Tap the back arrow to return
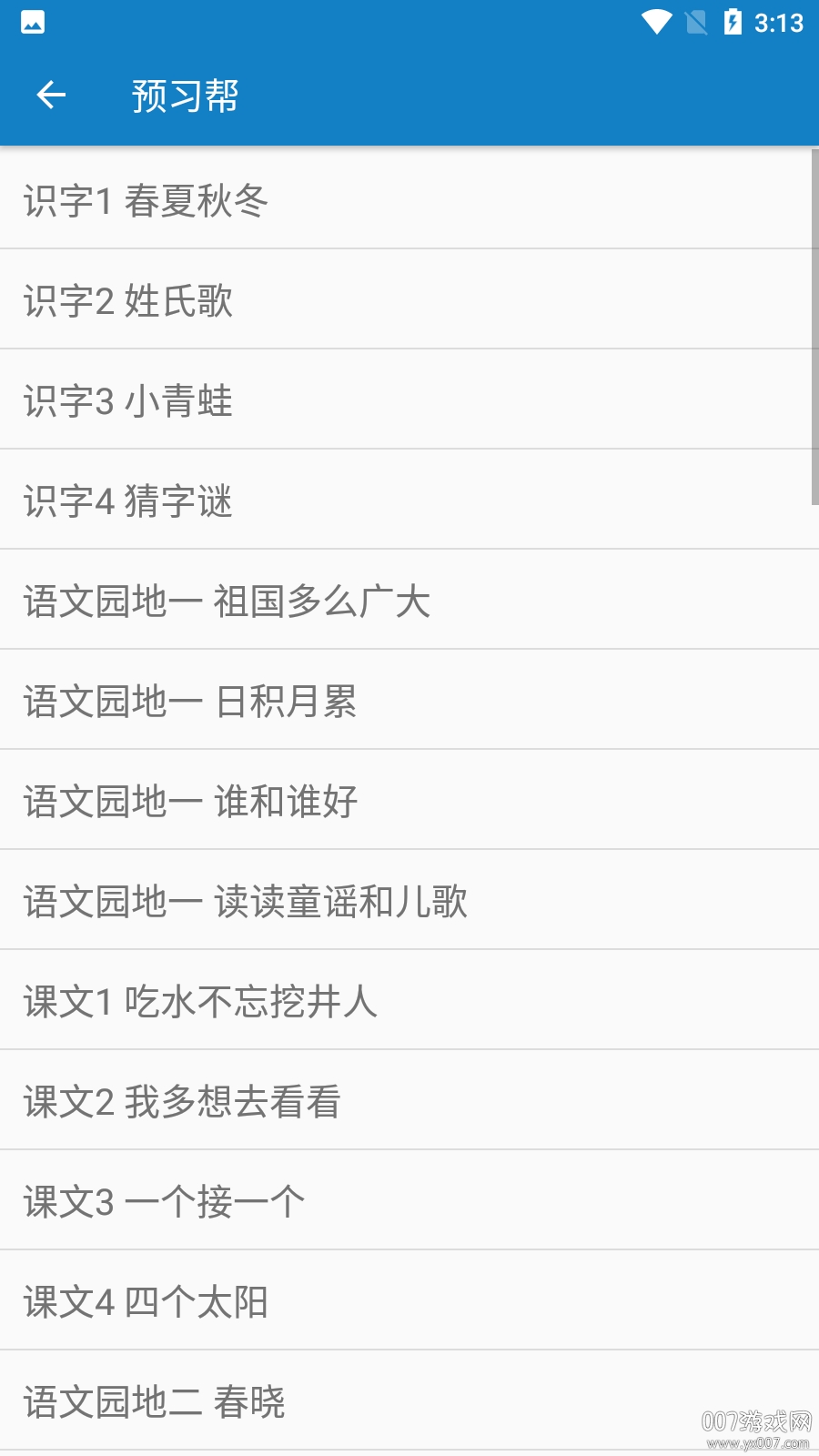Viewport: 819px width, 1456px height. pos(50,95)
